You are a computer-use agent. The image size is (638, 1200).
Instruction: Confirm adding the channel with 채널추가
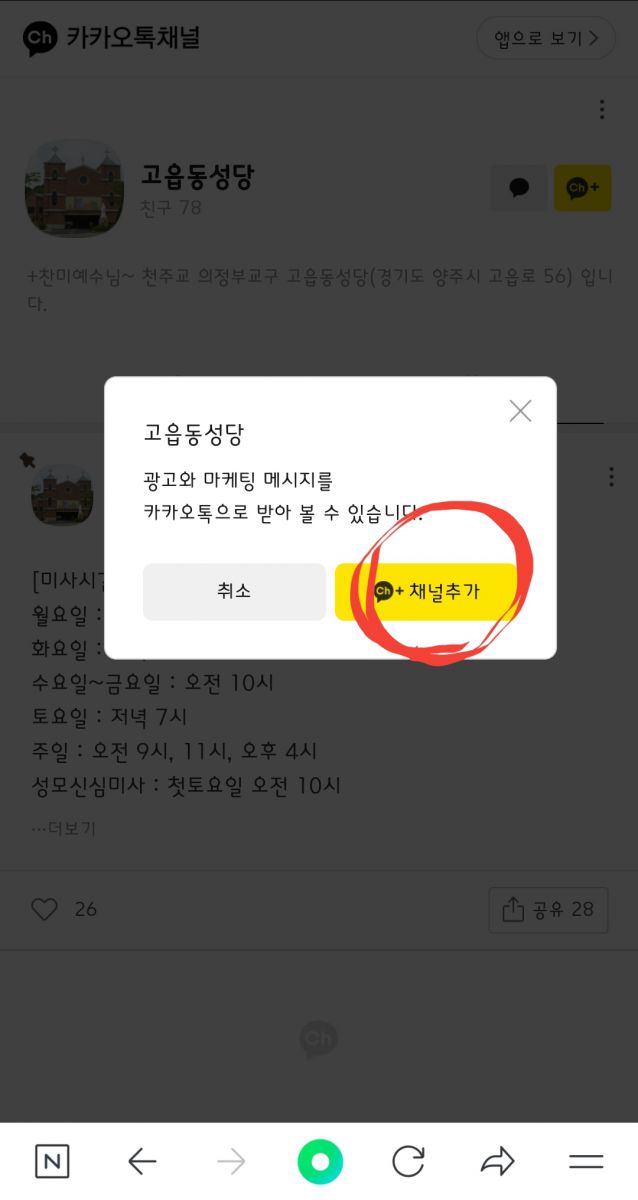pos(426,592)
